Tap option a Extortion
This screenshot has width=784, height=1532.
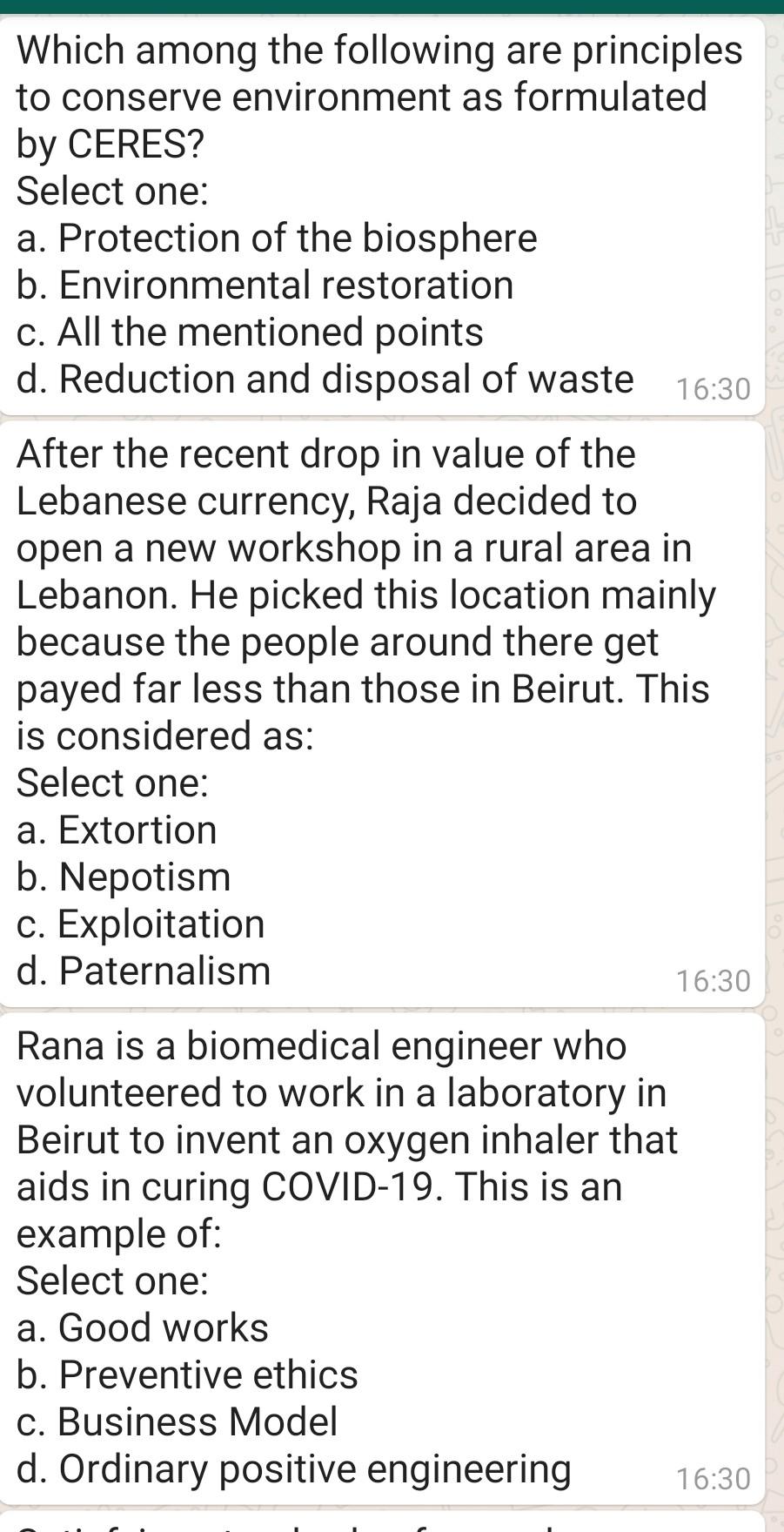(116, 830)
